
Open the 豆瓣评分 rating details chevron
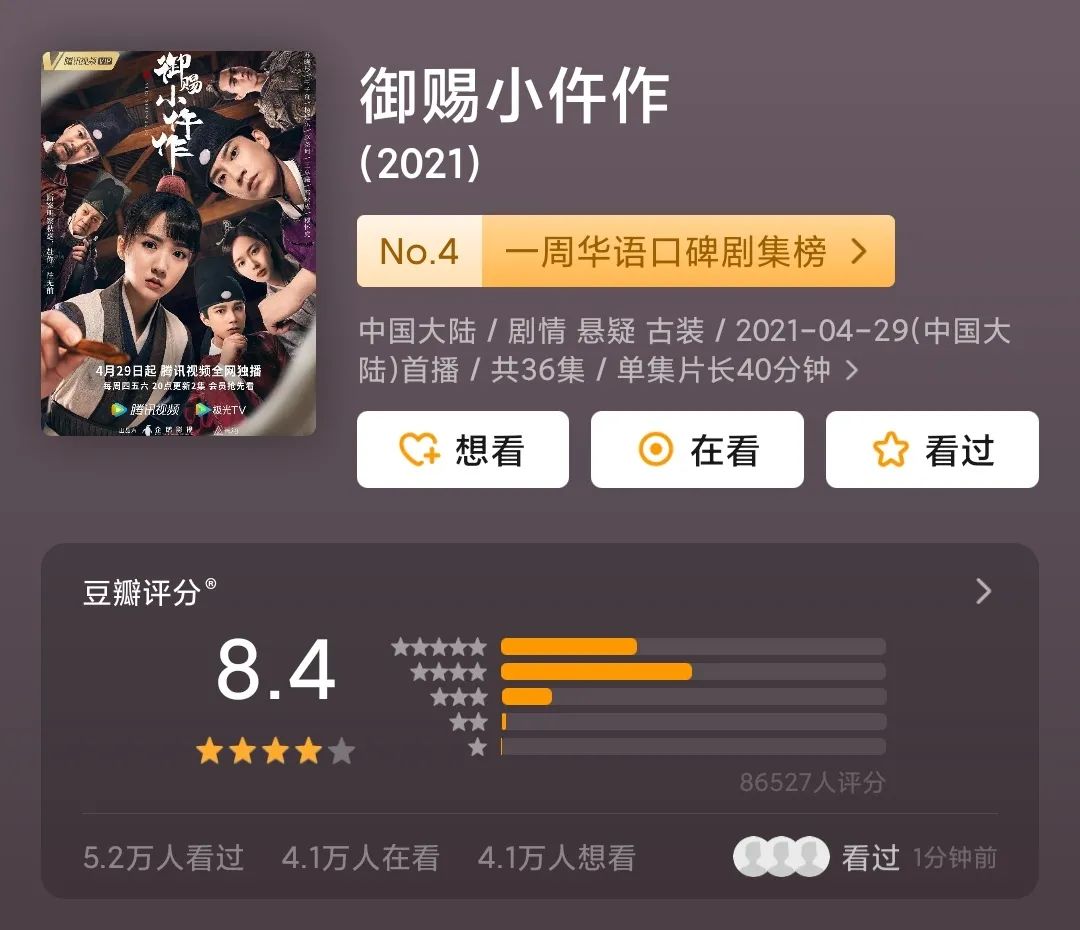[x=983, y=591]
